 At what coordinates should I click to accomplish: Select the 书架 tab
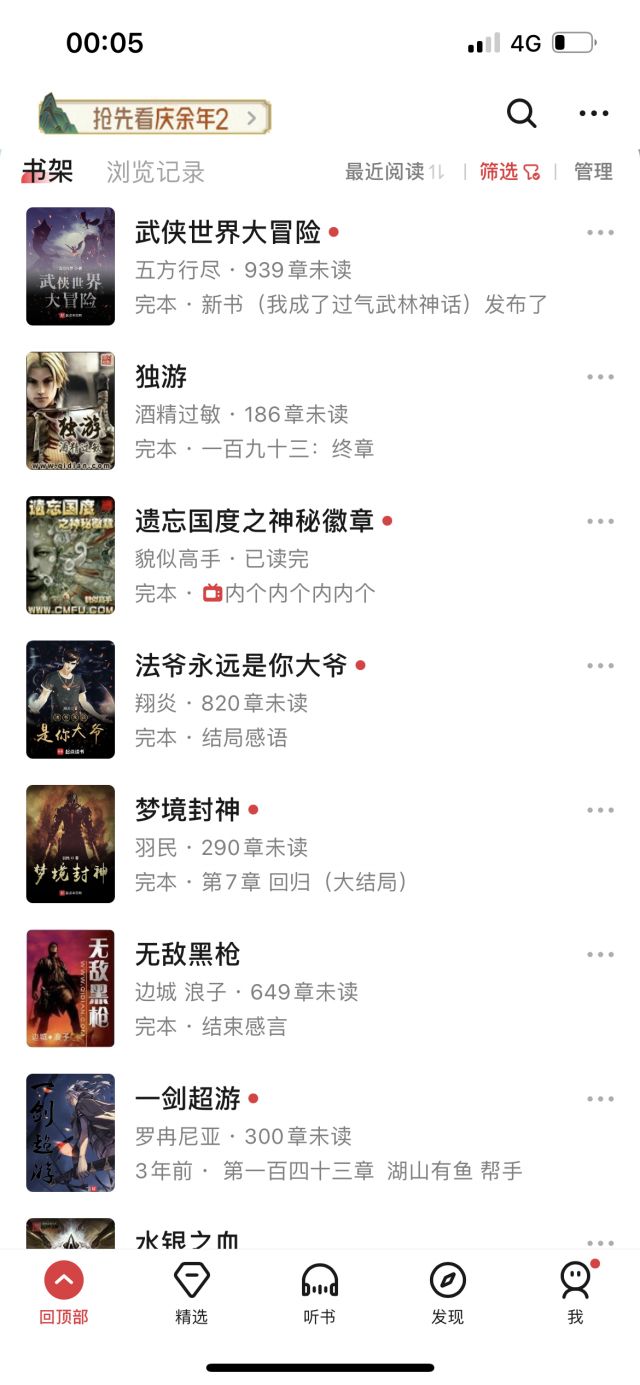(x=48, y=172)
